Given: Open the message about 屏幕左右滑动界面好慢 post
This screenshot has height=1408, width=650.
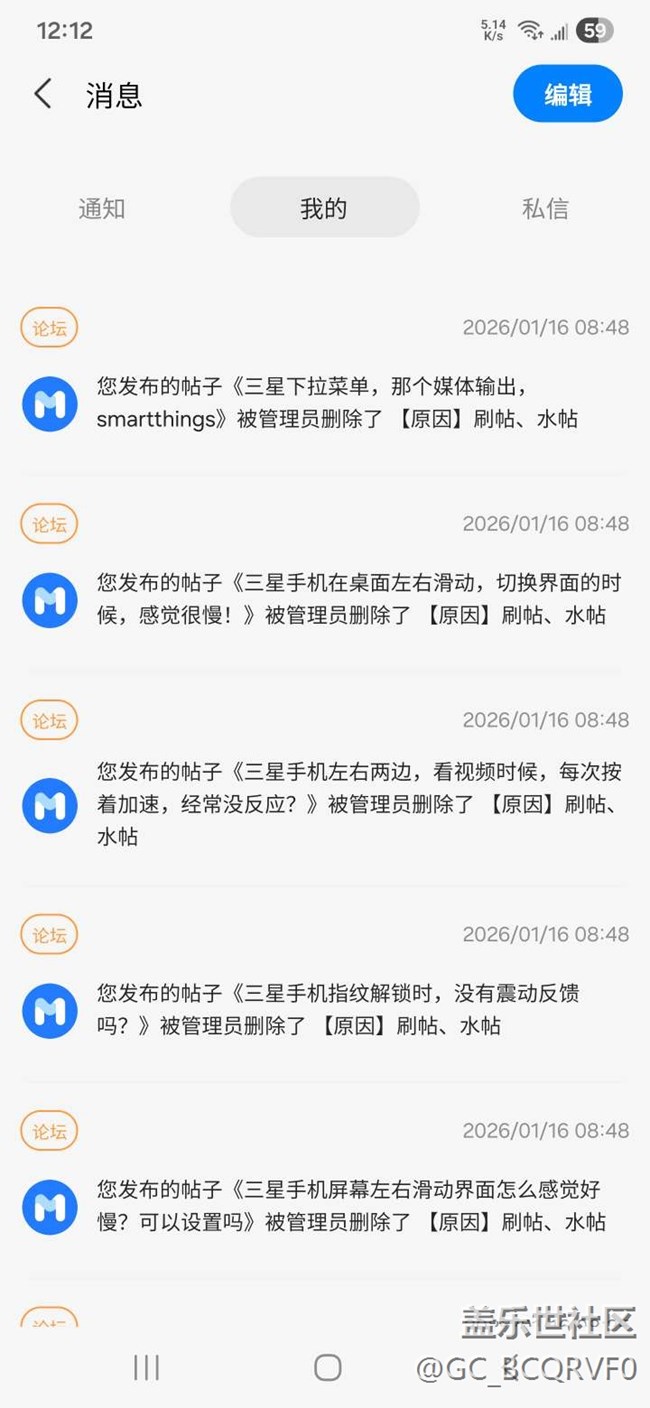Looking at the screenshot, I should pos(325,1178).
